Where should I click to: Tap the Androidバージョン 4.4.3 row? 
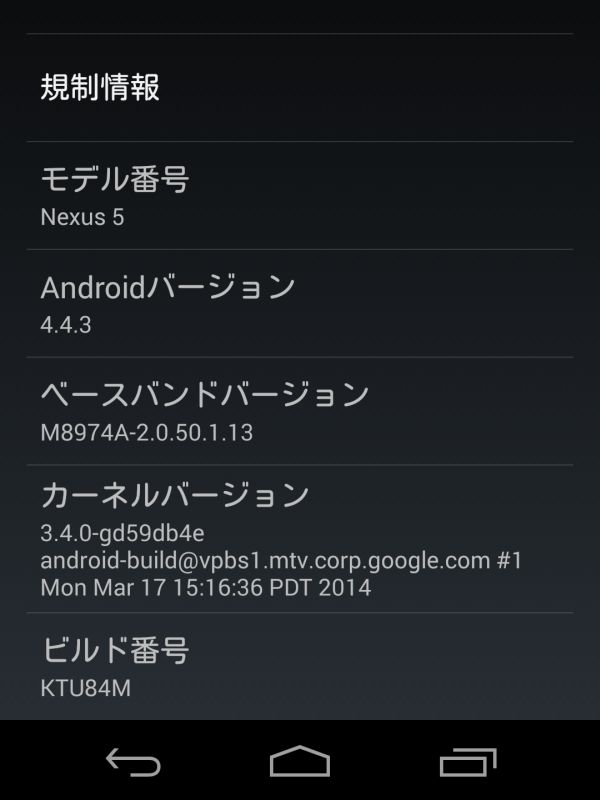[300, 304]
